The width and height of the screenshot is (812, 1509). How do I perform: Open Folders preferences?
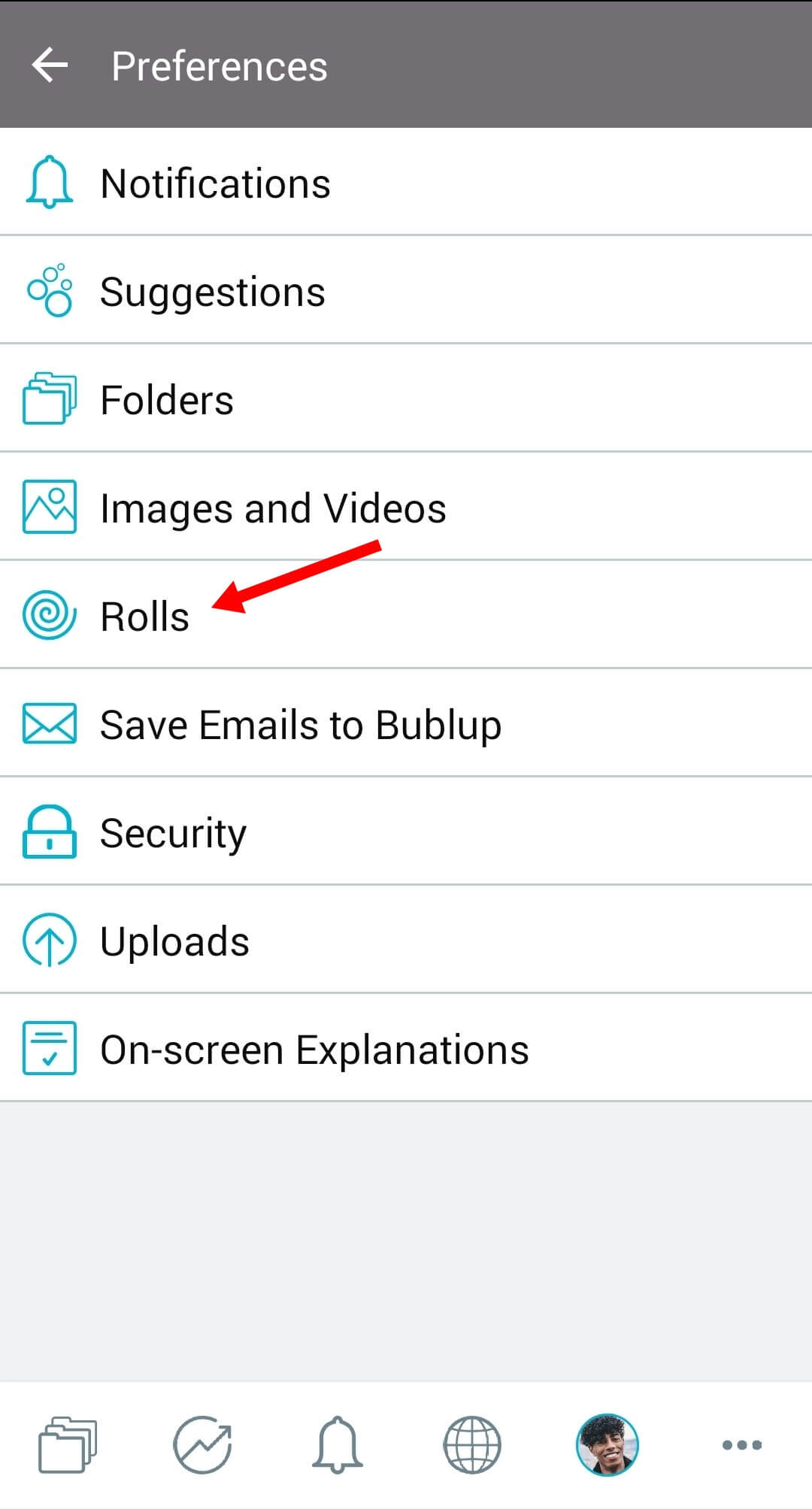tap(406, 398)
